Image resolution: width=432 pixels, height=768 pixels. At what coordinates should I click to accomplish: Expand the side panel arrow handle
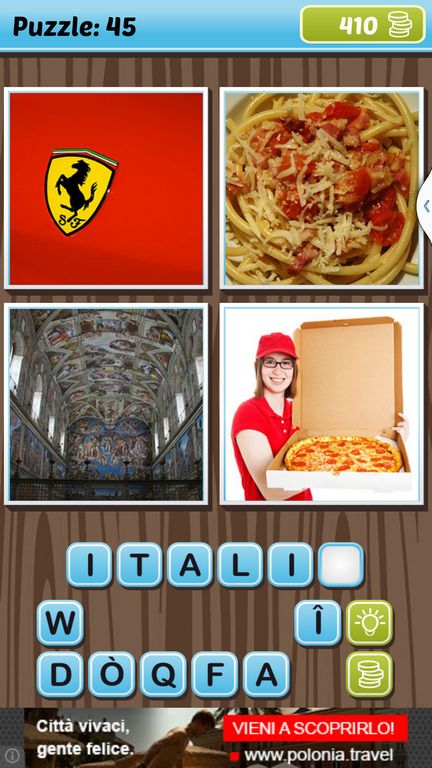point(425,206)
